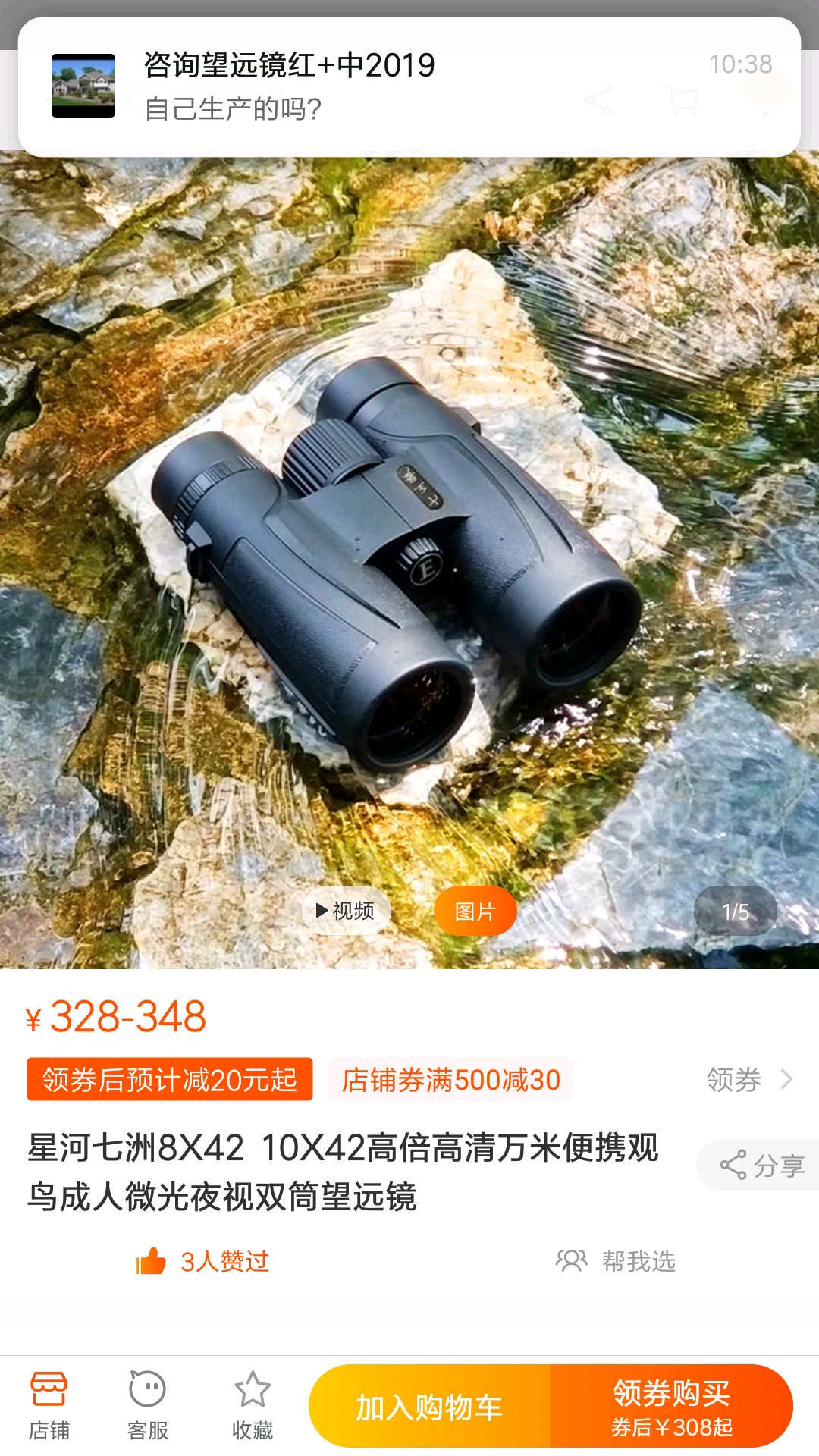This screenshot has width=819, height=1456.
Task: Contact 客服 customer service
Action: coord(148,1407)
